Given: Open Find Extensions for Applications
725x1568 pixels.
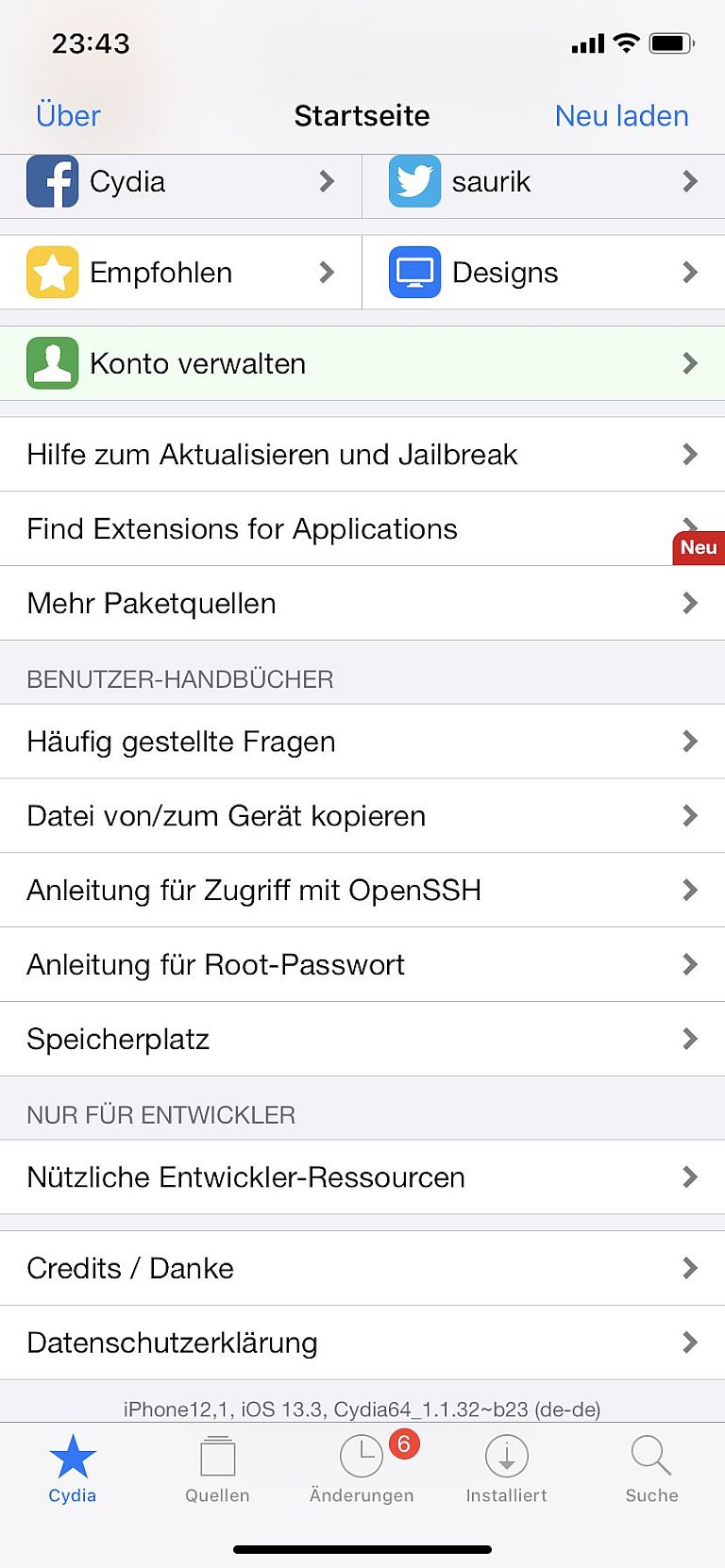Looking at the screenshot, I should 362,528.
